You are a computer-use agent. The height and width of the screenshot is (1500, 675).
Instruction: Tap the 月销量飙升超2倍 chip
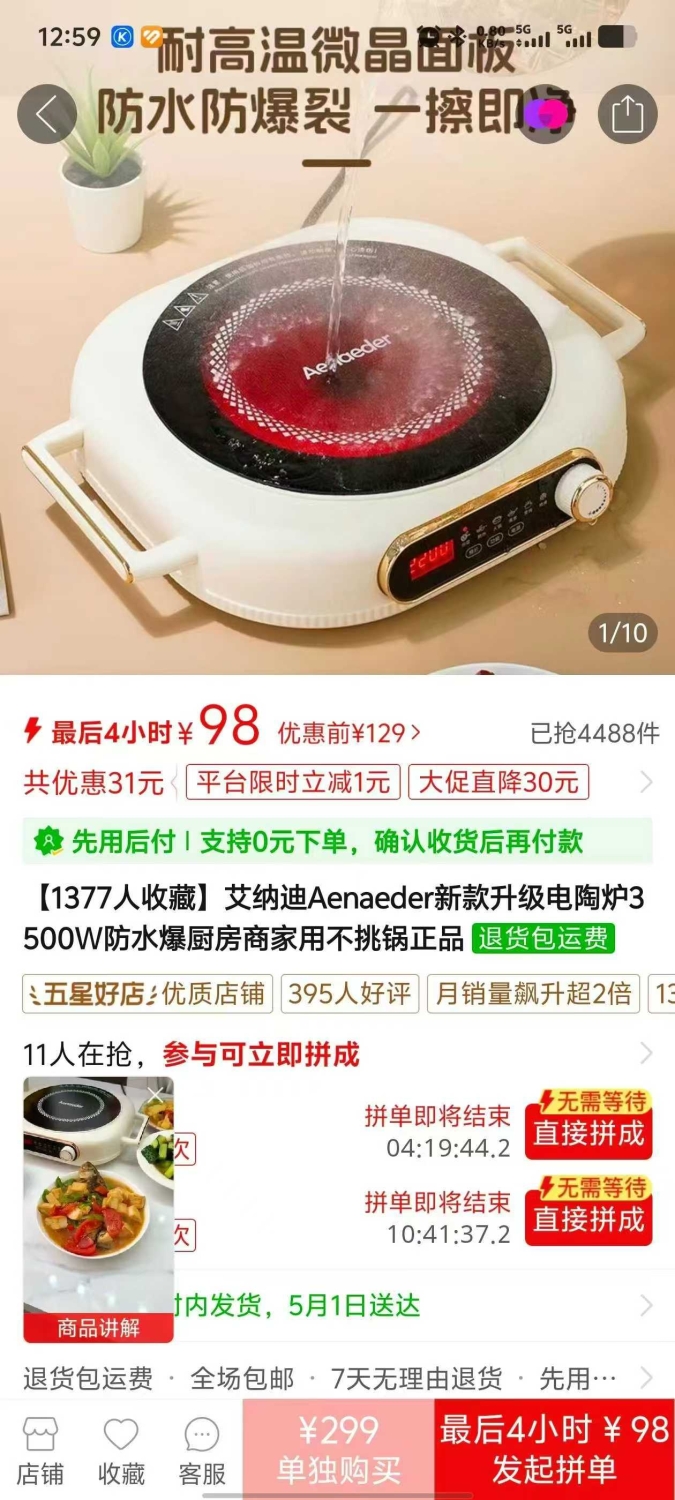pos(534,994)
